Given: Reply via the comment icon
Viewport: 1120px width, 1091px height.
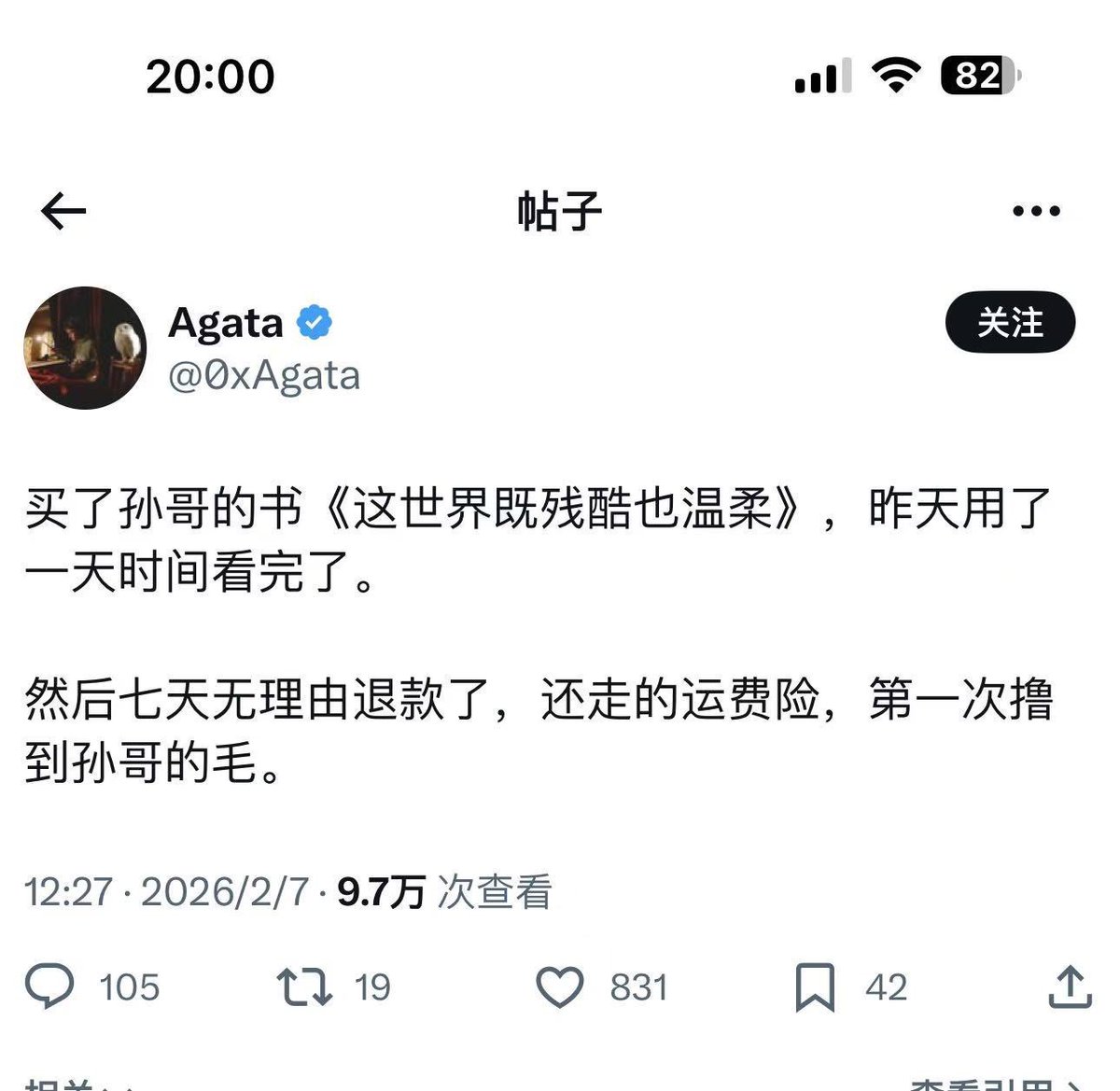Looking at the screenshot, I should click(49, 986).
